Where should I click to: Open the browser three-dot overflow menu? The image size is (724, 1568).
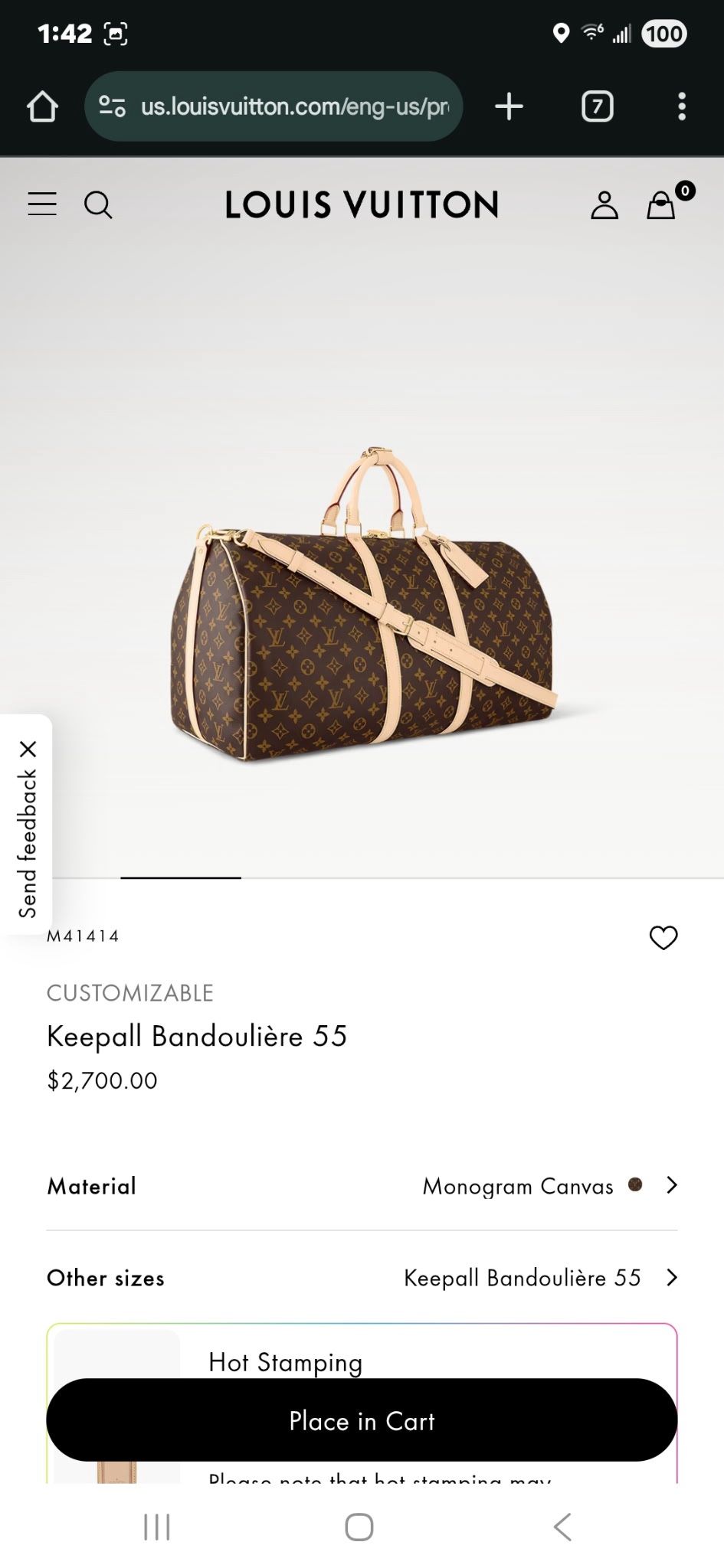tap(680, 106)
